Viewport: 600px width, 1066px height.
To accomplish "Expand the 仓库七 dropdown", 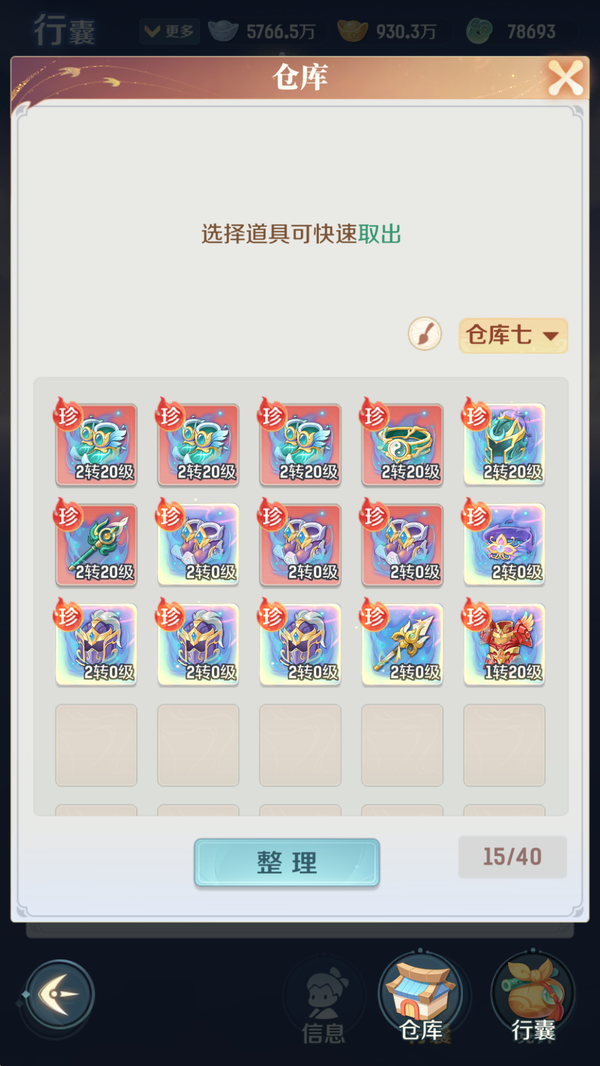I will click(x=513, y=335).
